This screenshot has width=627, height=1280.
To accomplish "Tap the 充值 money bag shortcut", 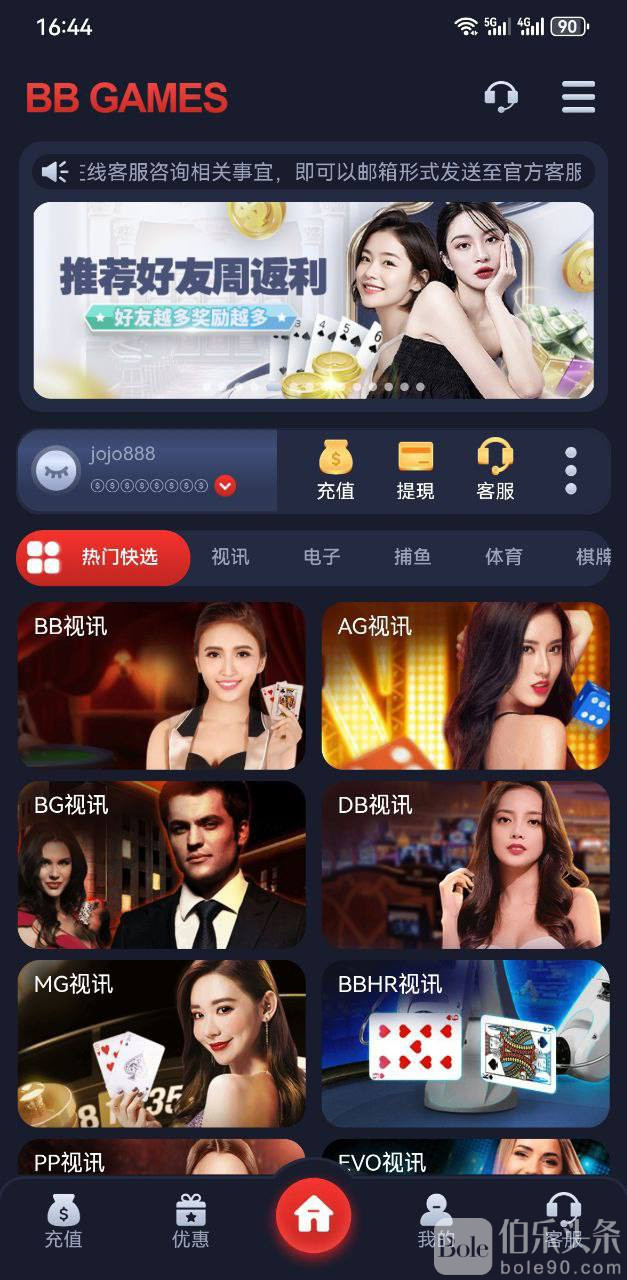I will coord(335,470).
